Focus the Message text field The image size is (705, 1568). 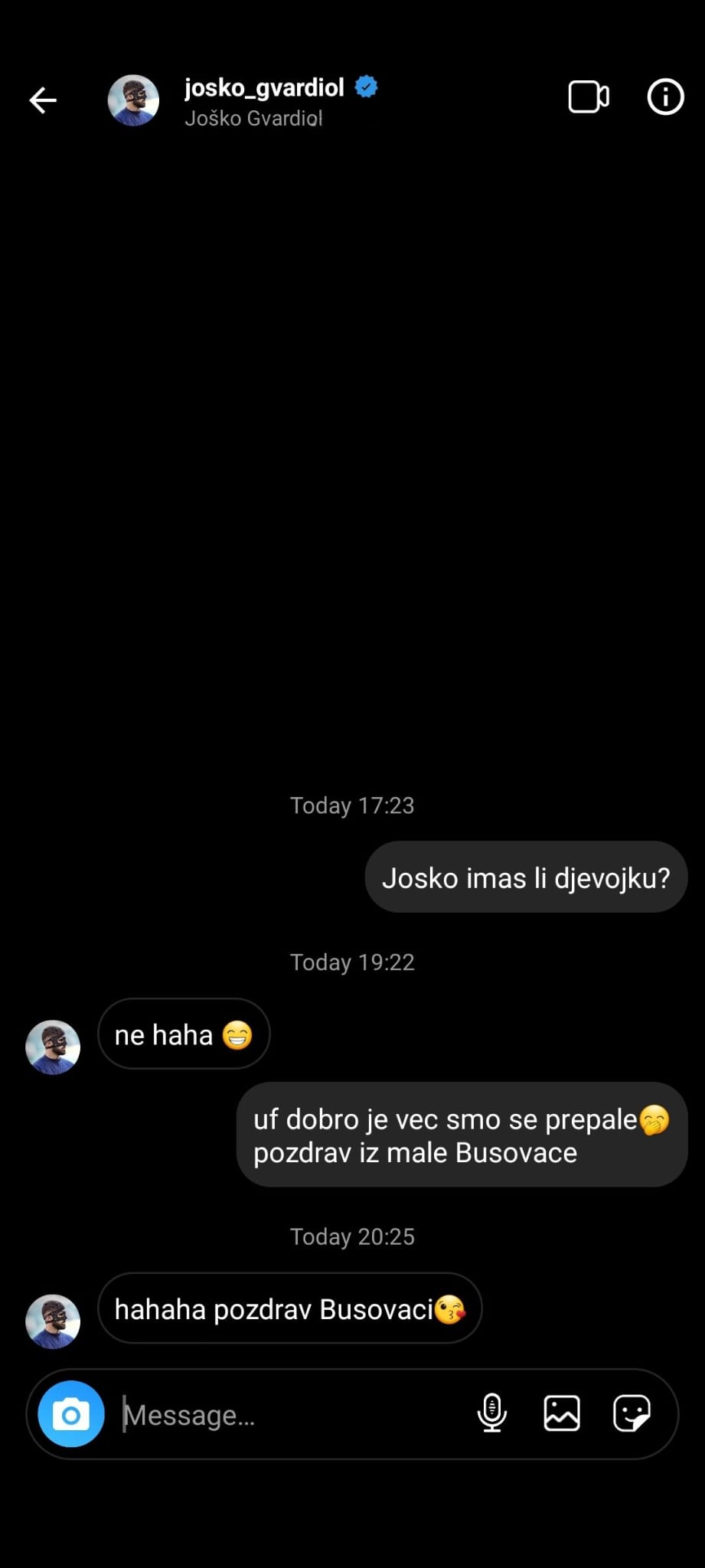click(291, 1415)
